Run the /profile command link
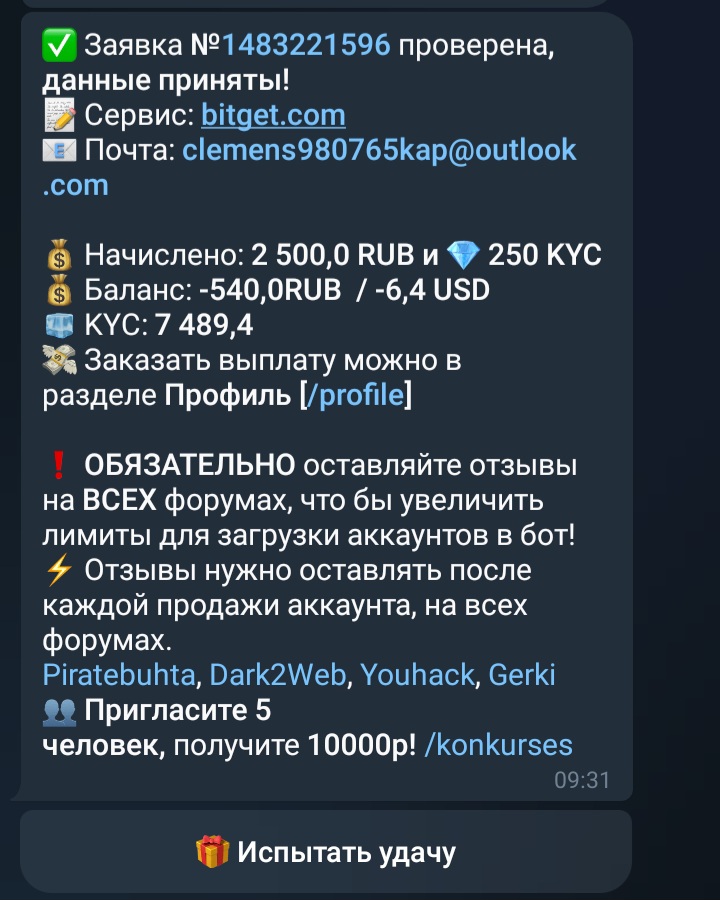 pyautogui.click(x=355, y=395)
